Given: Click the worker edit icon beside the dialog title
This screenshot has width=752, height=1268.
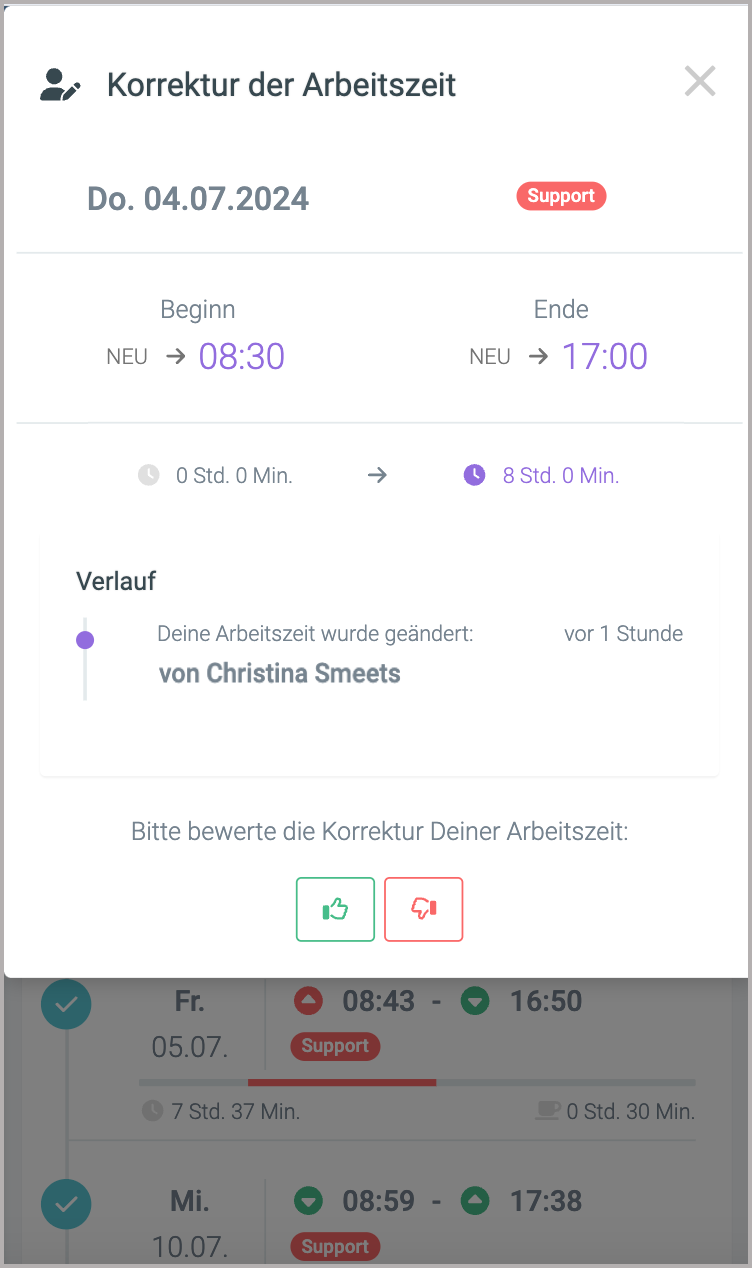Looking at the screenshot, I should (x=58, y=84).
